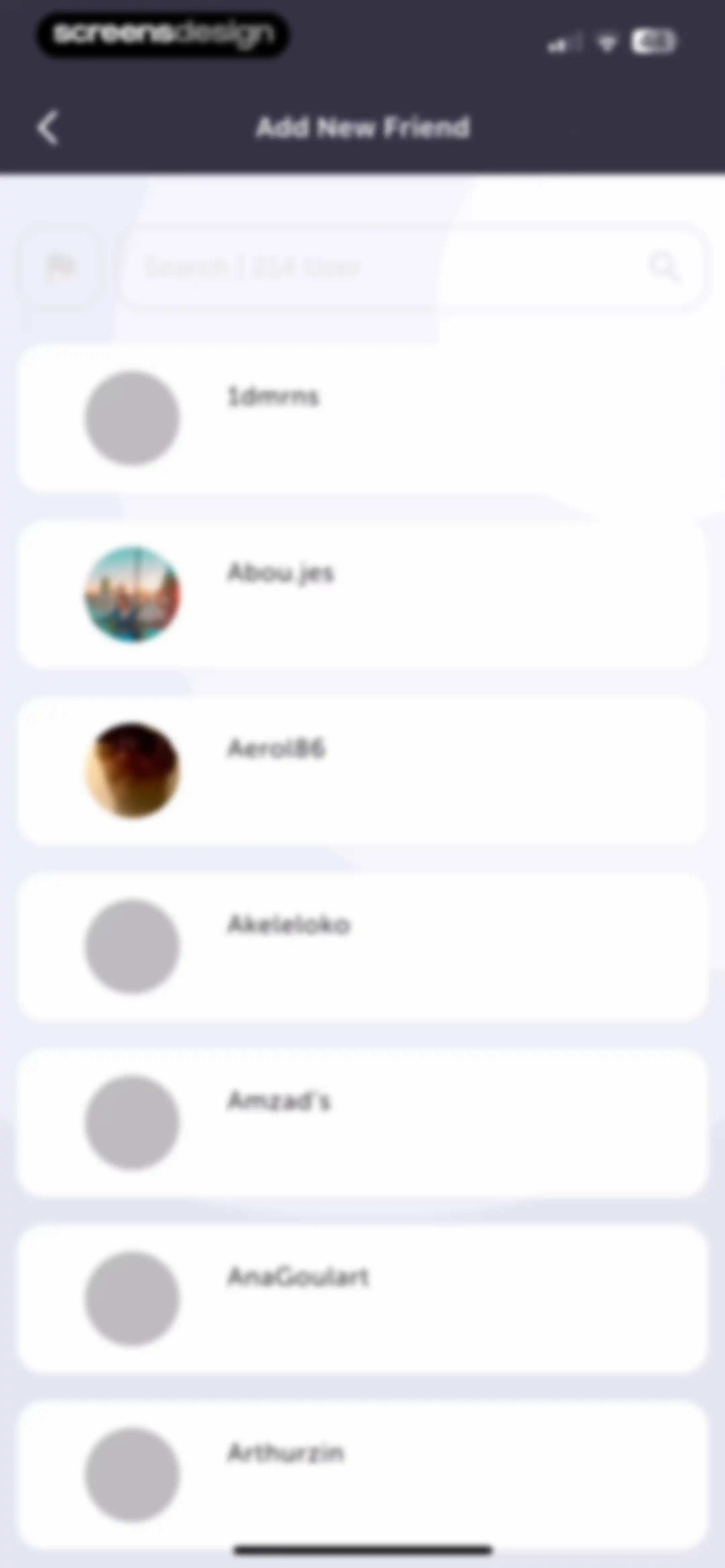
Task: Select user Aerol86
Action: [x=363, y=771]
